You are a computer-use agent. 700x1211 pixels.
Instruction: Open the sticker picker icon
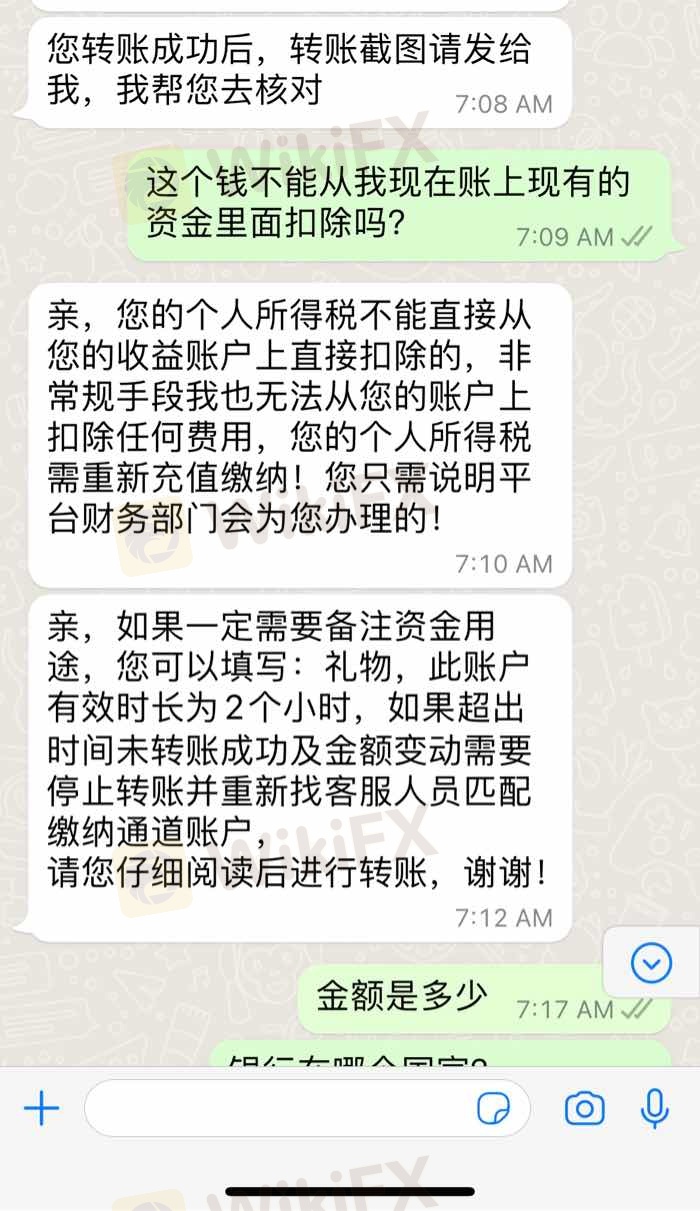pos(493,1108)
